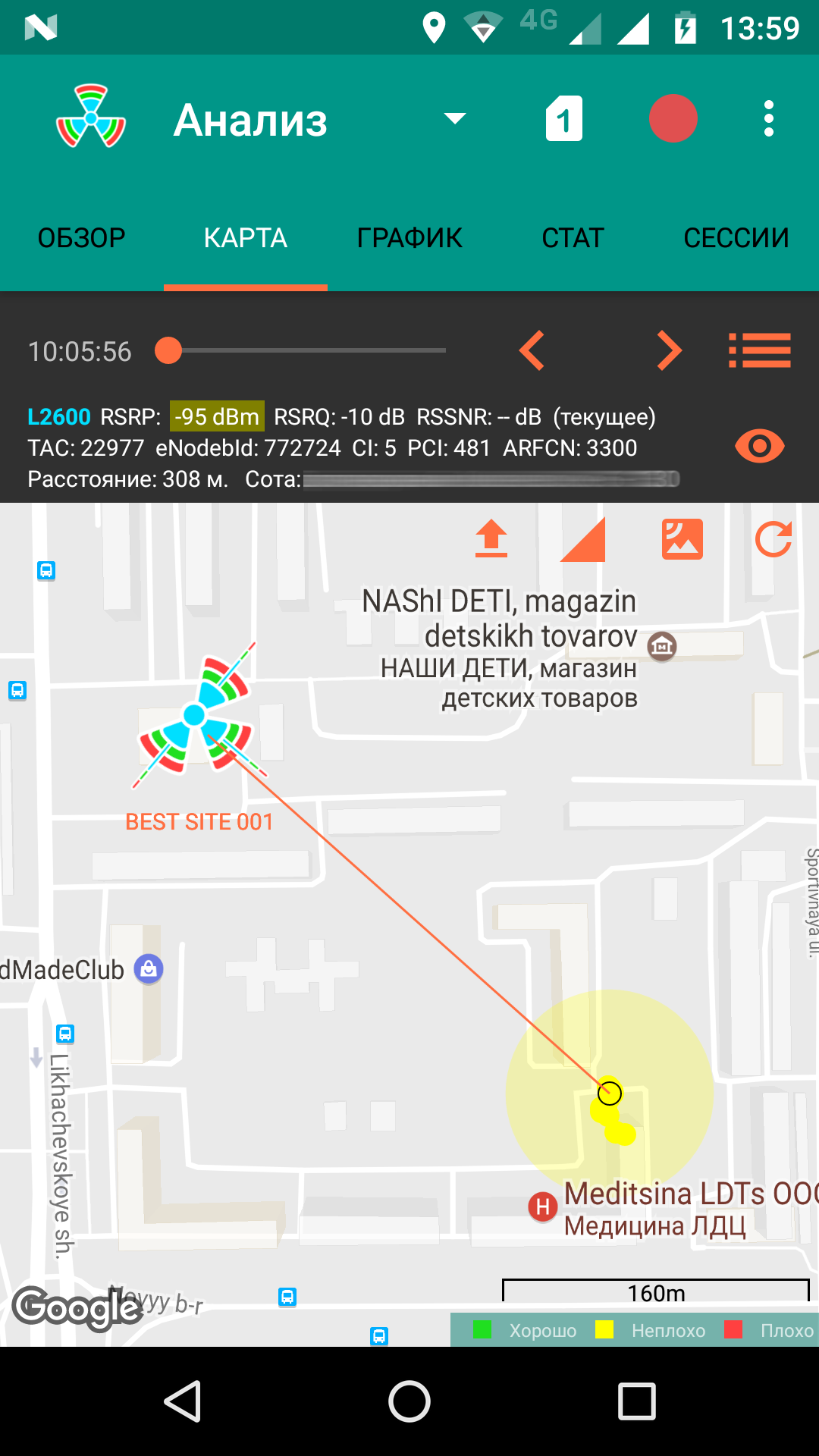Change map type with image icon
Viewport: 819px width, 1456px height.
click(x=682, y=539)
